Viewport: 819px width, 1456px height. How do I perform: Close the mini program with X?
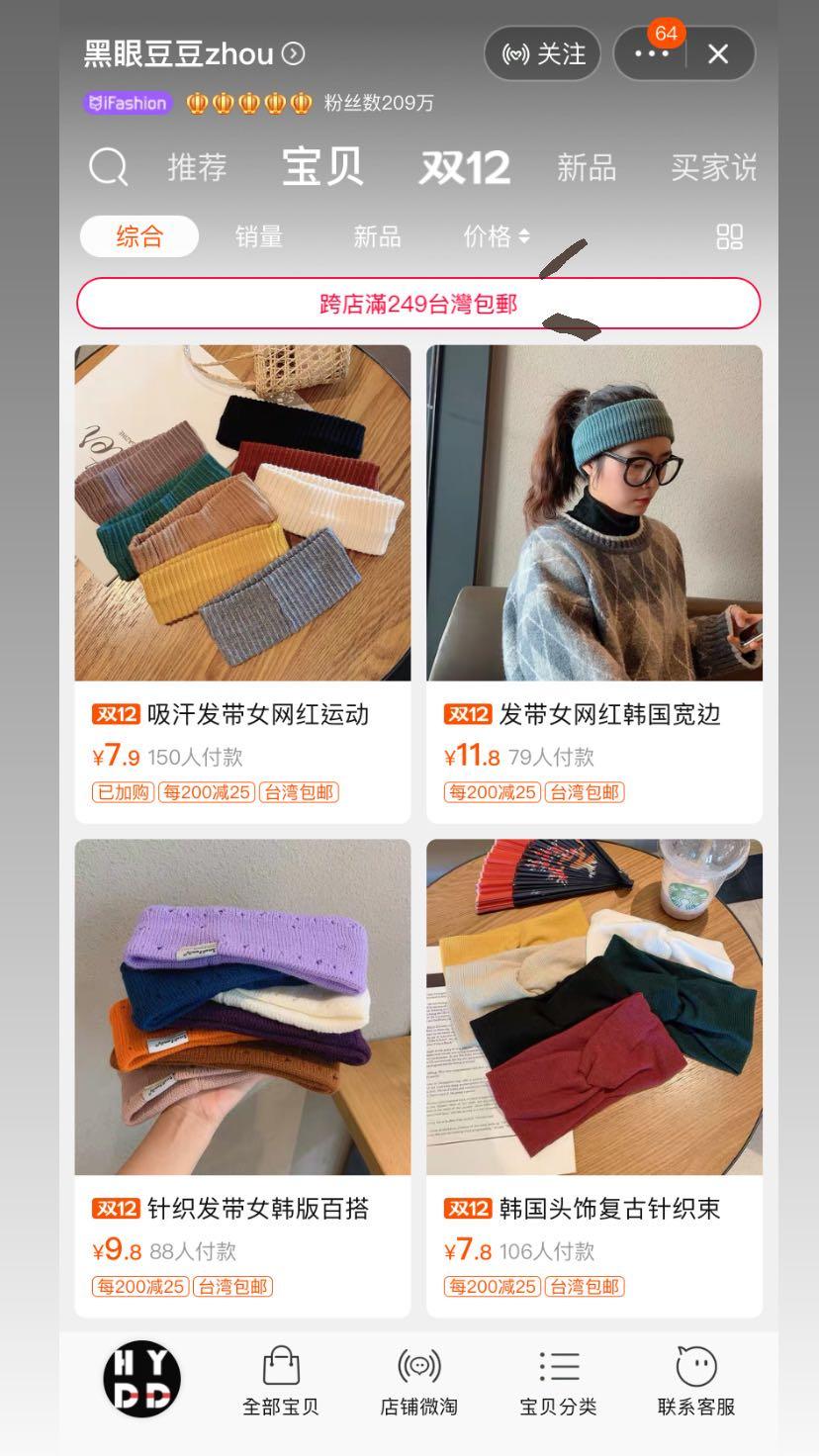point(719,54)
